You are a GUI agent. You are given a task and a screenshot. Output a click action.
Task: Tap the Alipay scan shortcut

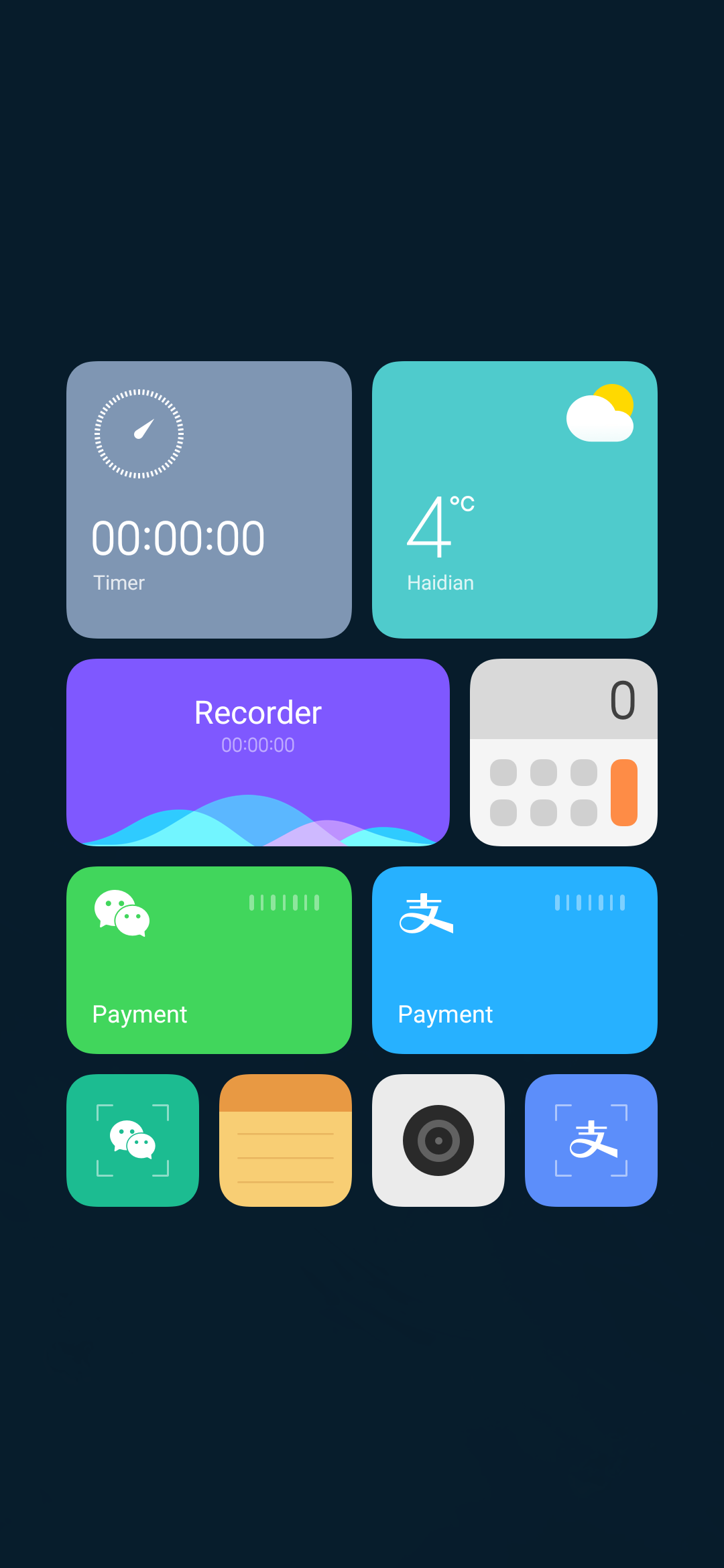tap(591, 1140)
